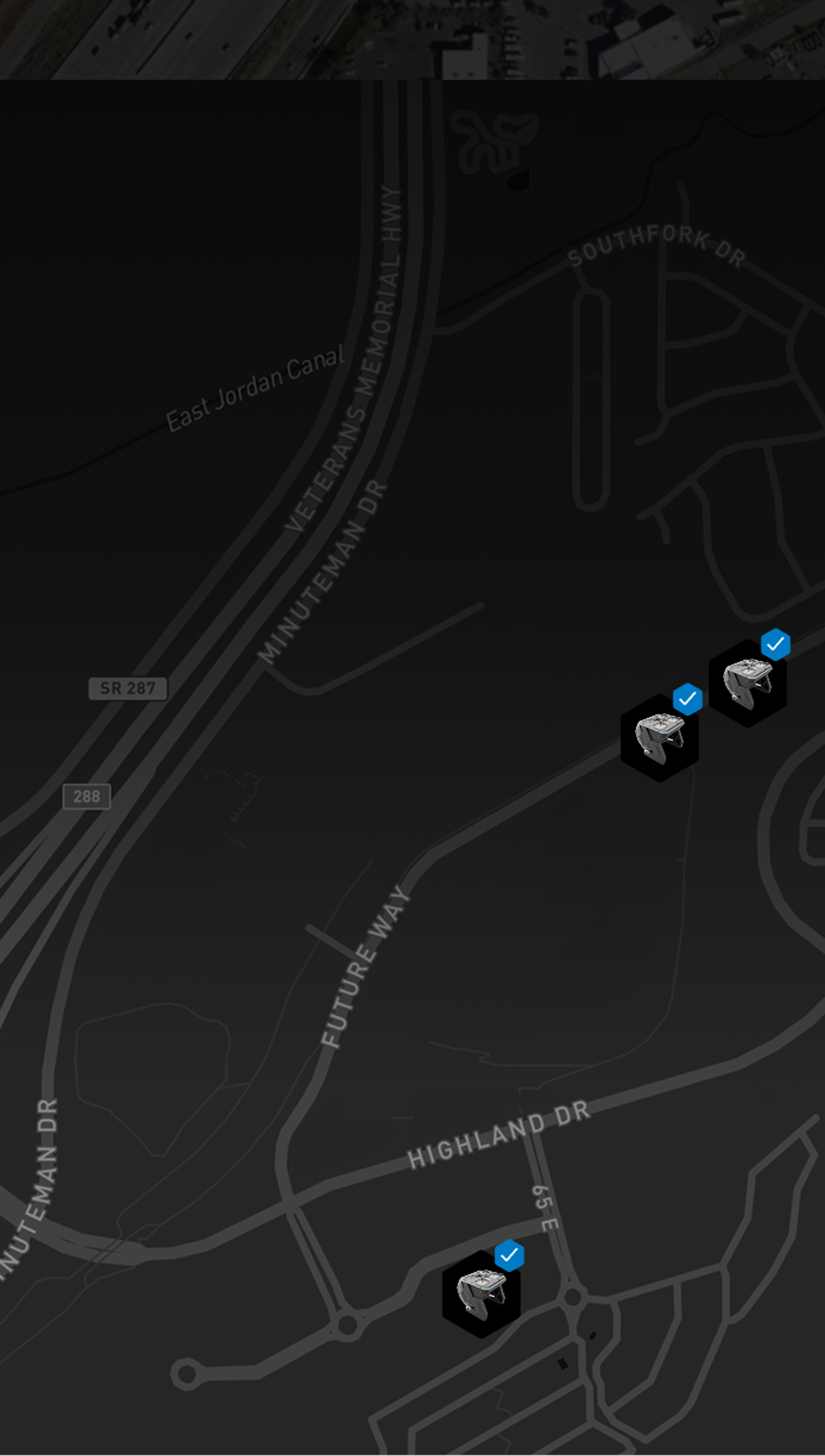Viewport: 825px width, 1456px height.
Task: Open the dock marker nearest Southfork Dr
Action: click(747, 683)
